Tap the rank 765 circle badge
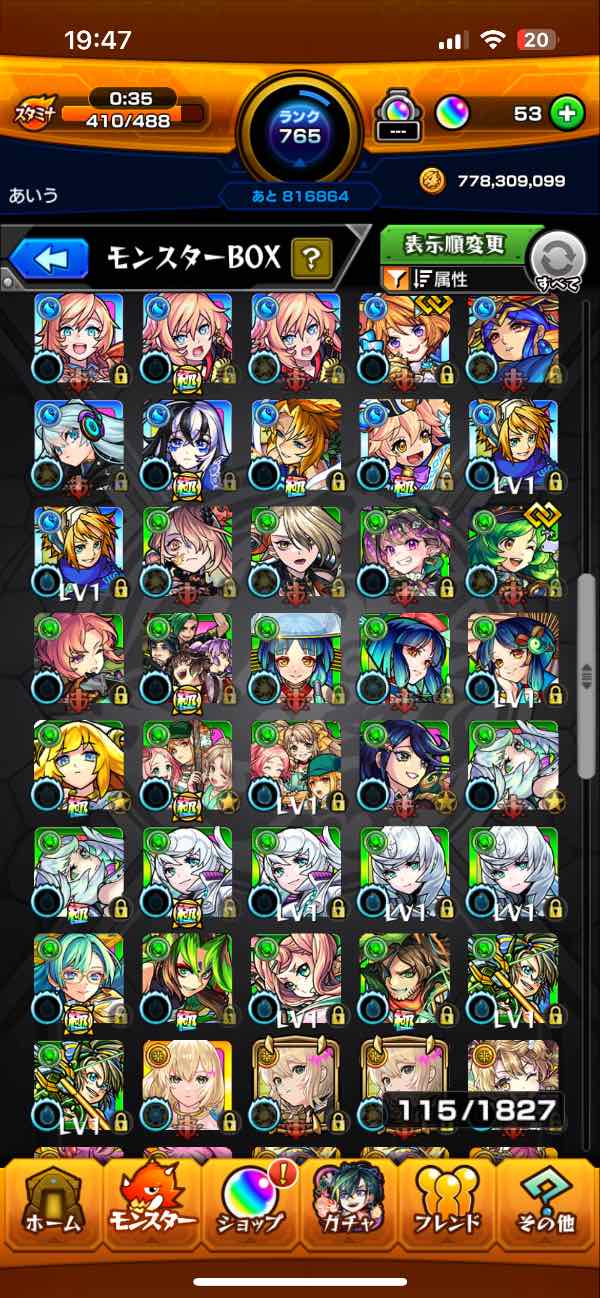Viewport: 600px width, 1298px height. click(299, 127)
